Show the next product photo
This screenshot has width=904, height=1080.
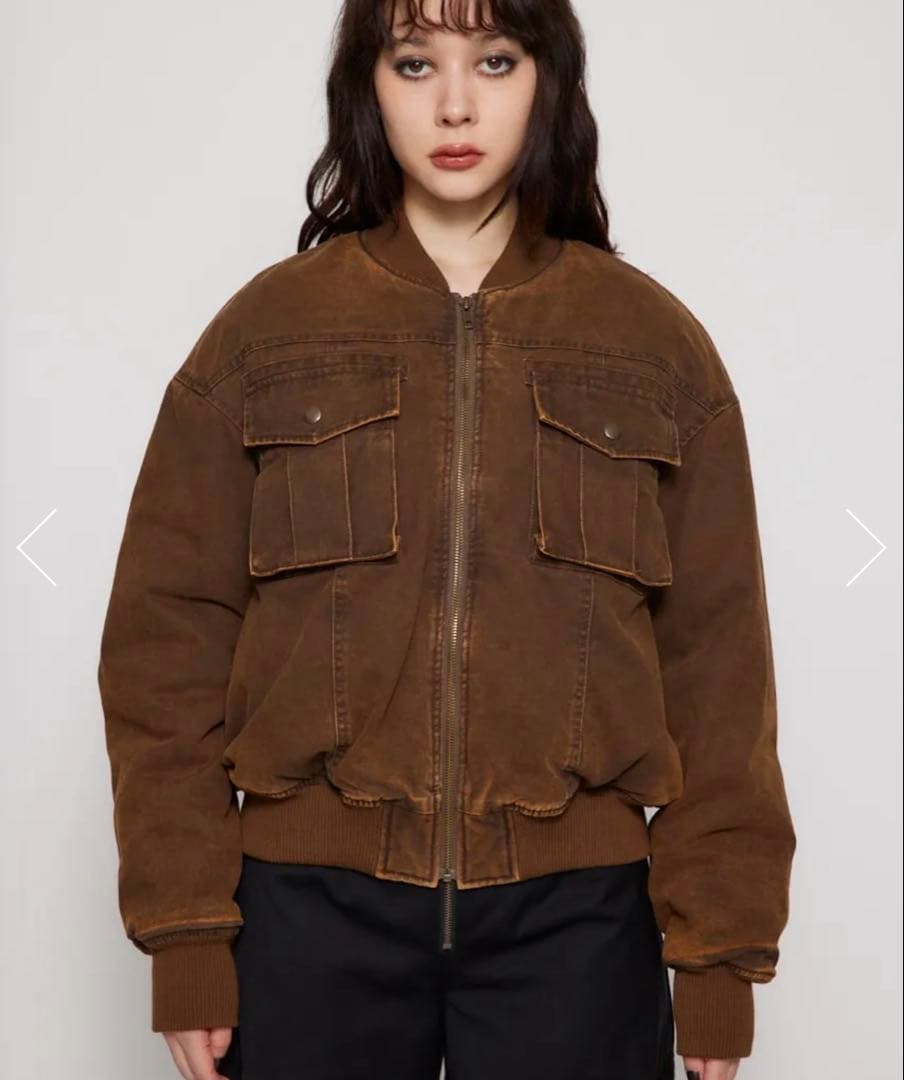tap(864, 547)
